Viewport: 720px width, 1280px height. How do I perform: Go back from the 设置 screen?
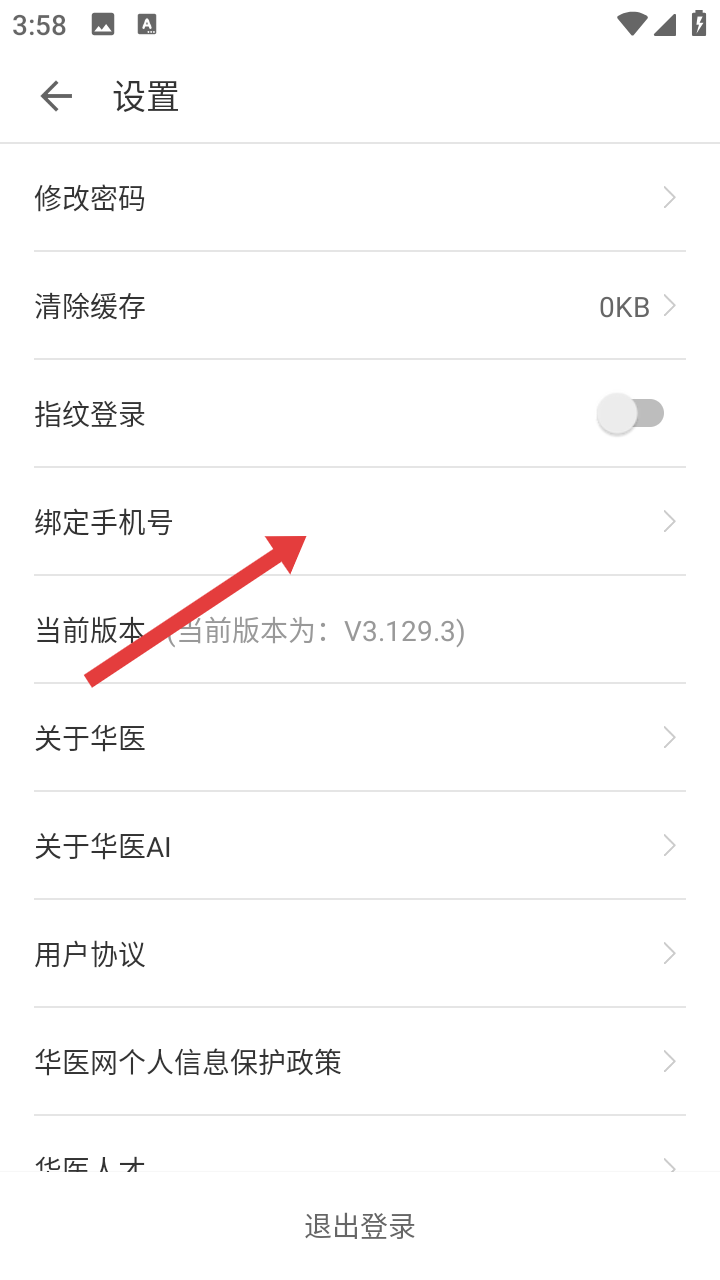[56, 97]
